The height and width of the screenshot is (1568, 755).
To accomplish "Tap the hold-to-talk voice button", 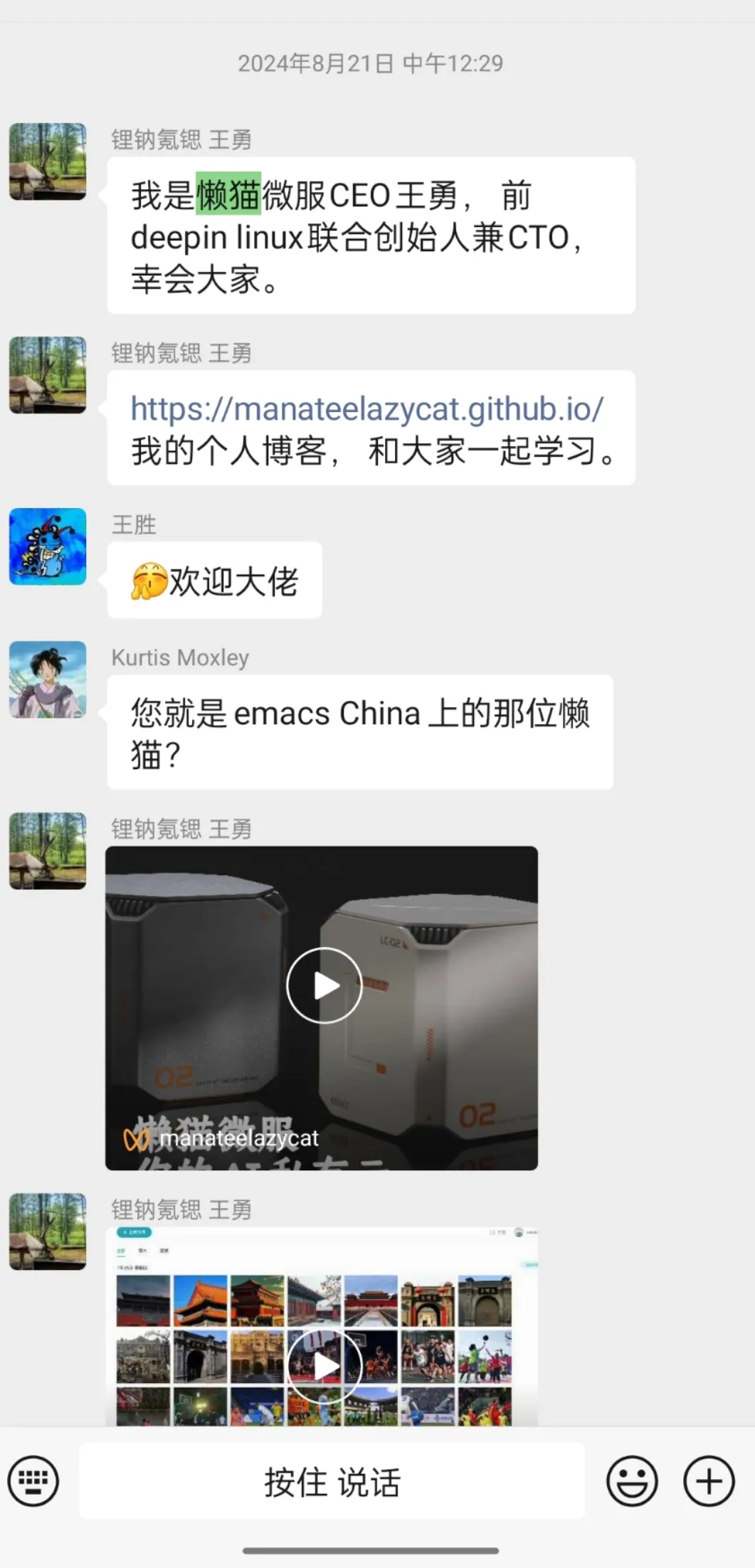I will click(x=332, y=1481).
